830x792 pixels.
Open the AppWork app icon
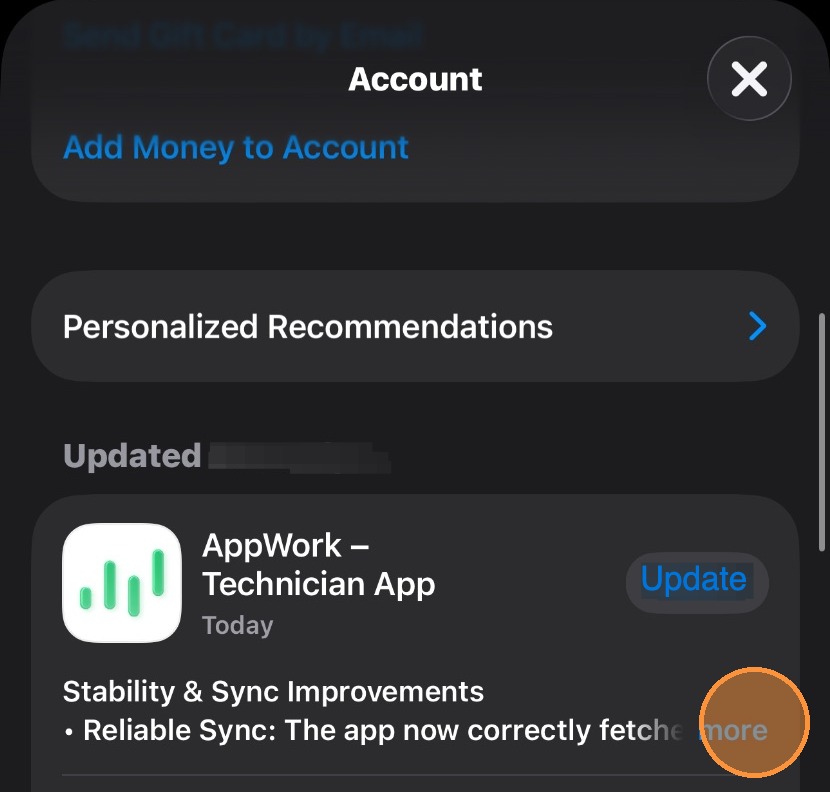pyautogui.click(x=122, y=582)
